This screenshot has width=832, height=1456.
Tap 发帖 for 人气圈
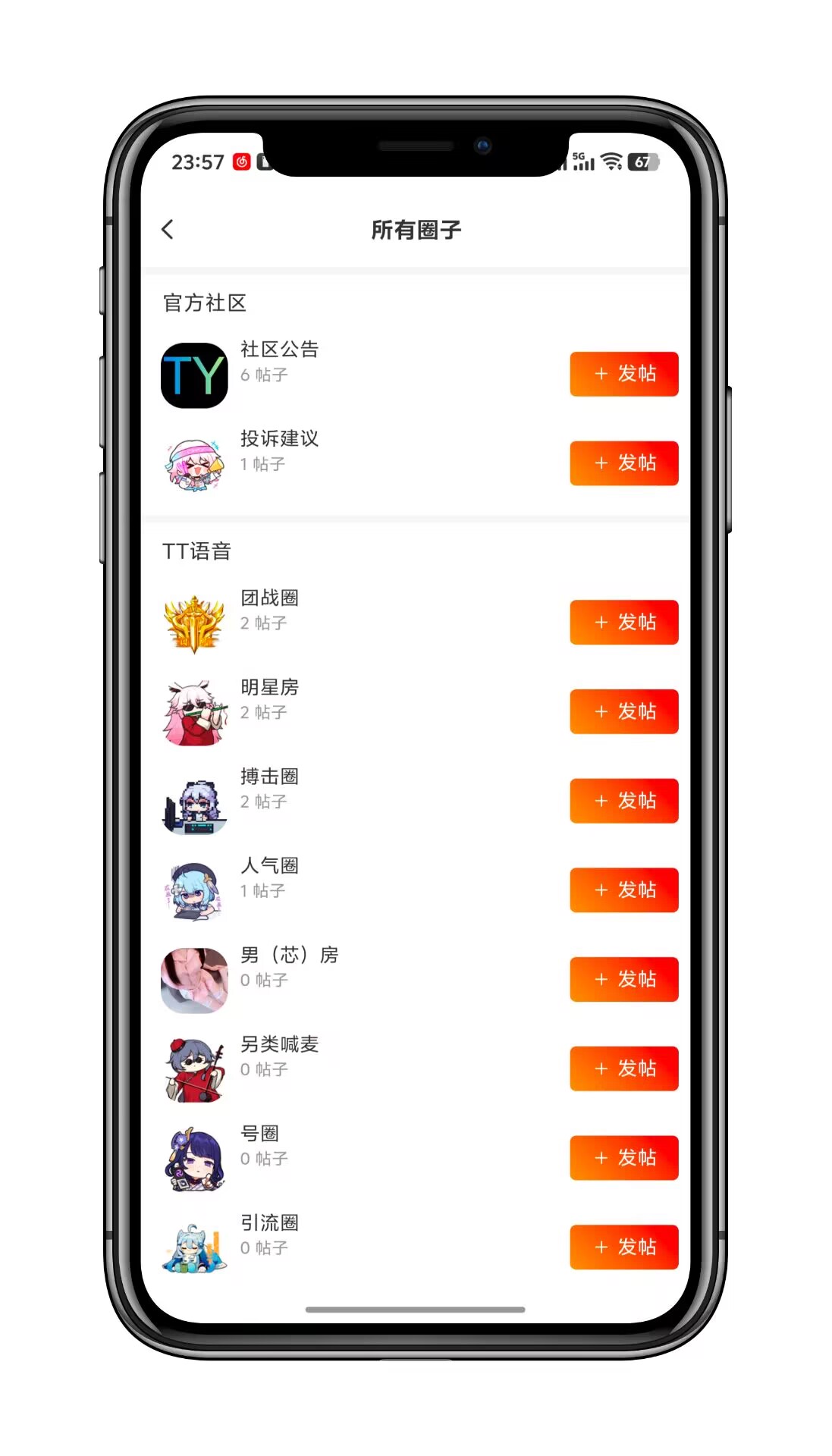(x=623, y=890)
